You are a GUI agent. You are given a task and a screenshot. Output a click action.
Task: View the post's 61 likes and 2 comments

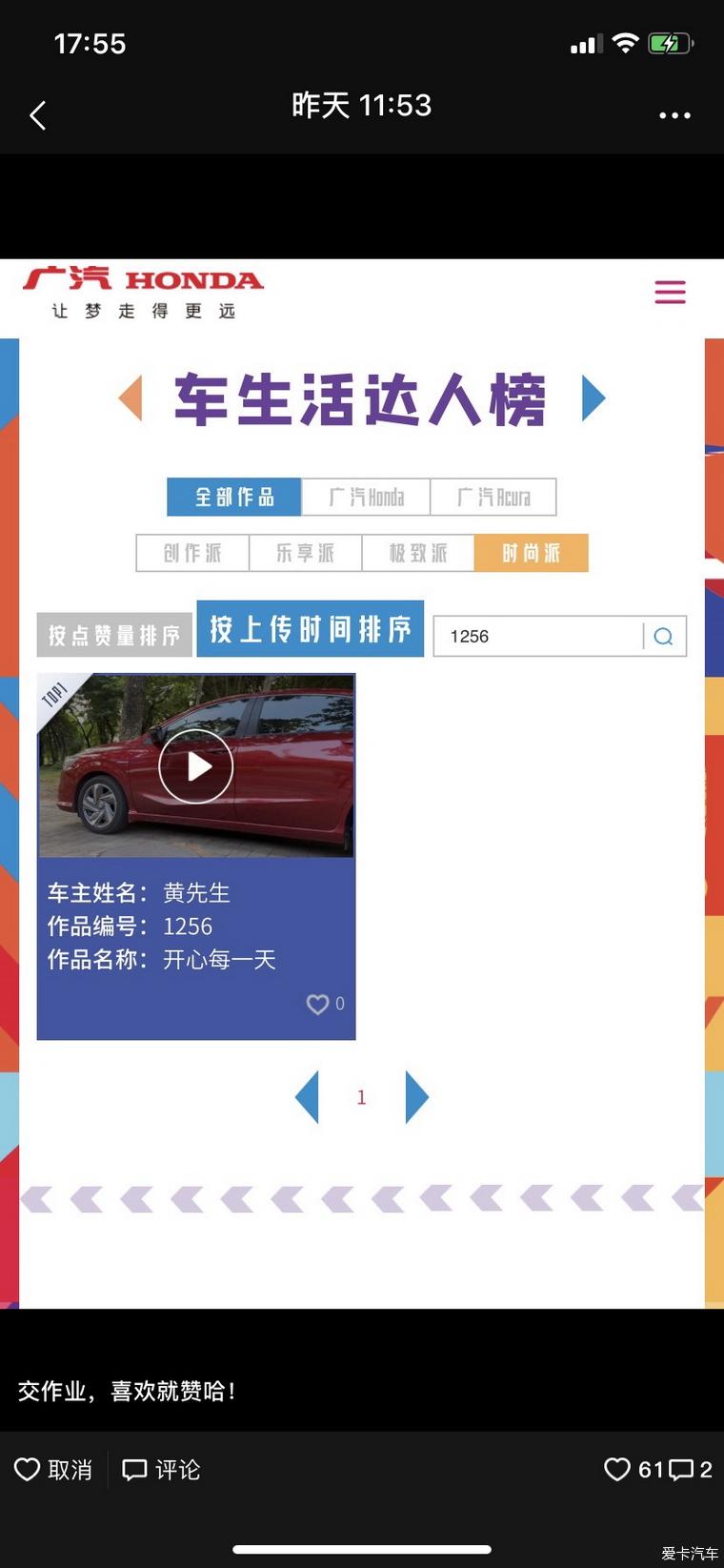[657, 1470]
